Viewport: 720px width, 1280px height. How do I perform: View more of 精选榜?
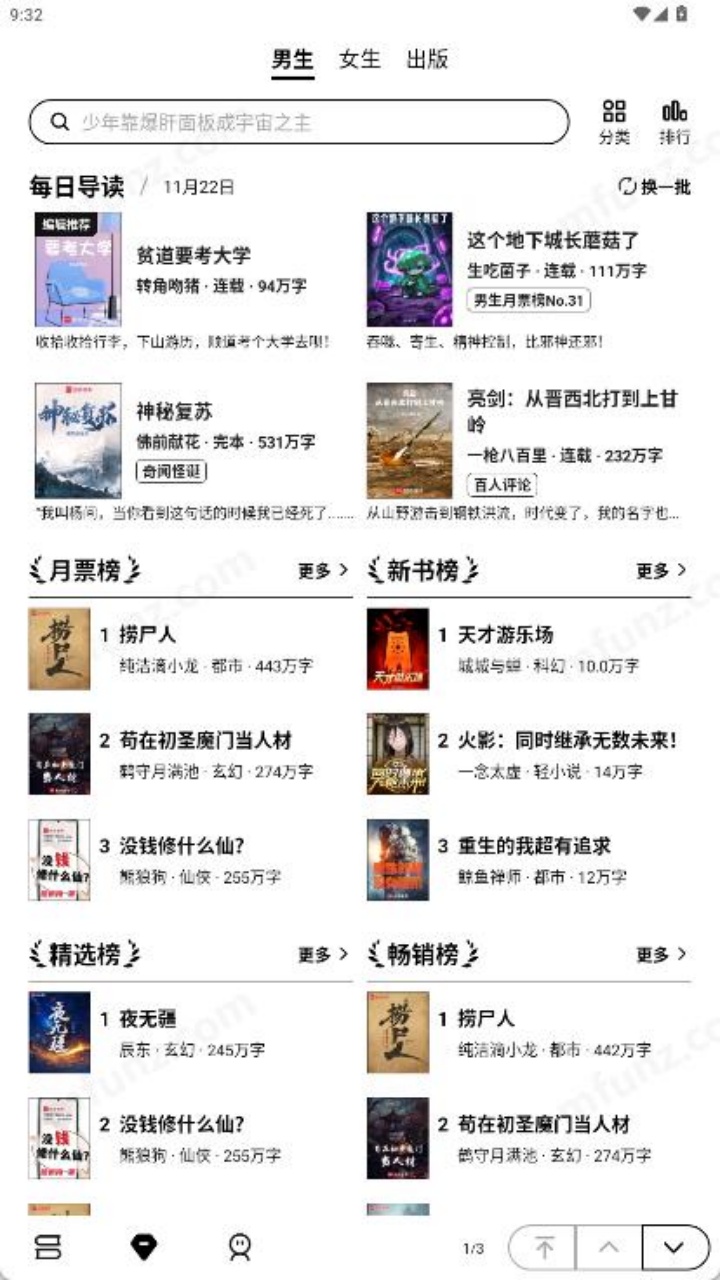(323, 954)
